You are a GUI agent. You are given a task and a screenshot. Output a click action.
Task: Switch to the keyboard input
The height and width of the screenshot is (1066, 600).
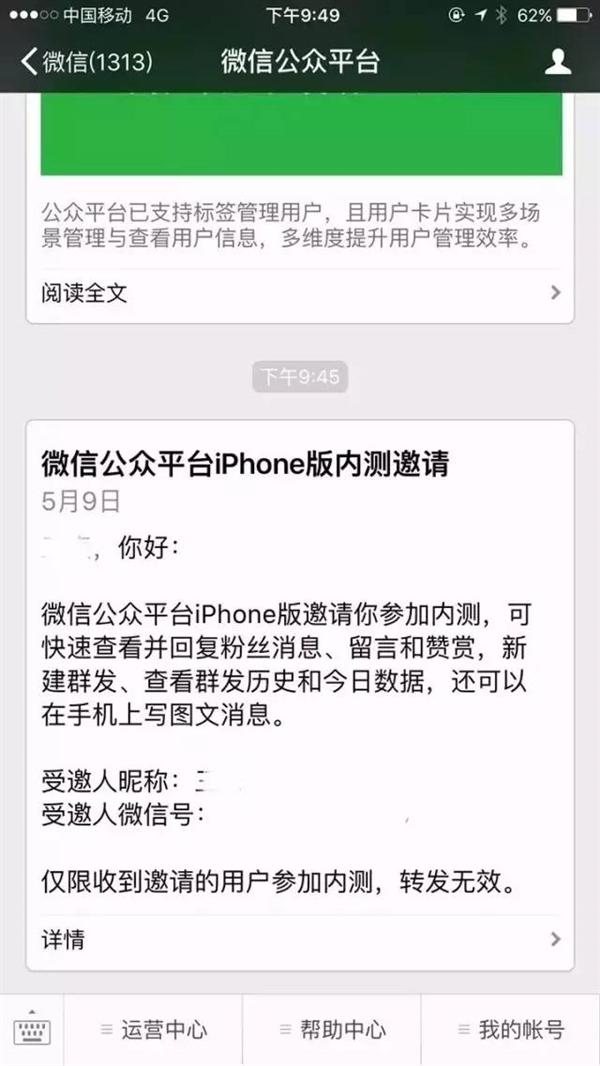32,1030
